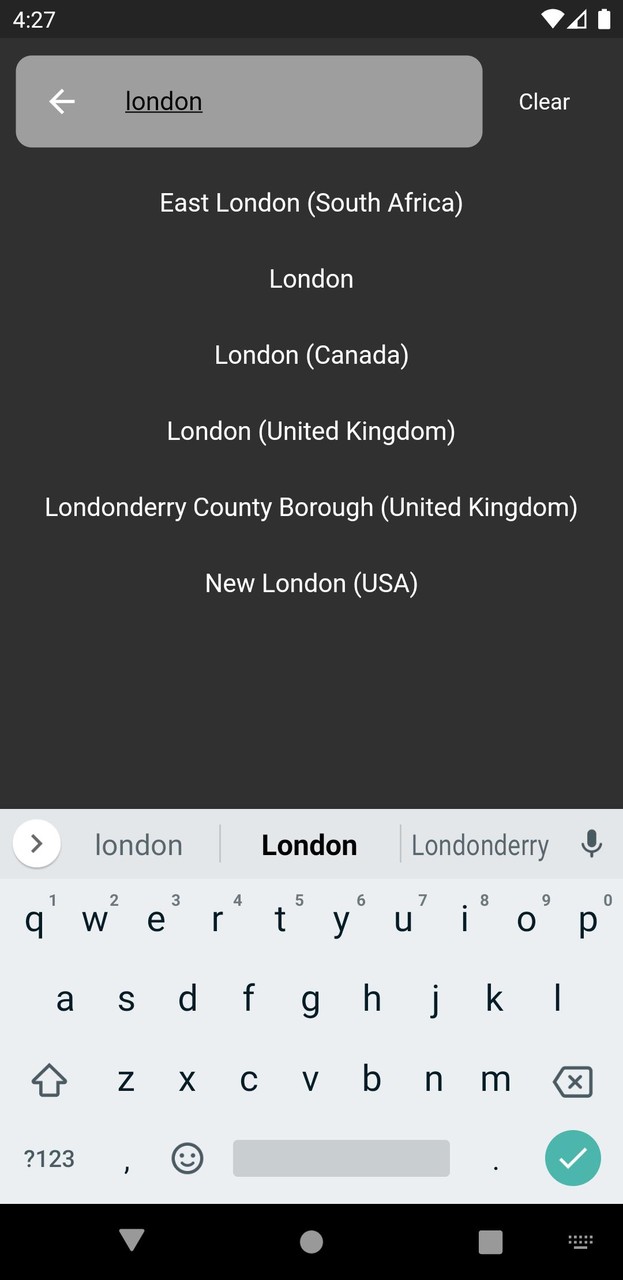Select New London (USA)

coord(311,583)
